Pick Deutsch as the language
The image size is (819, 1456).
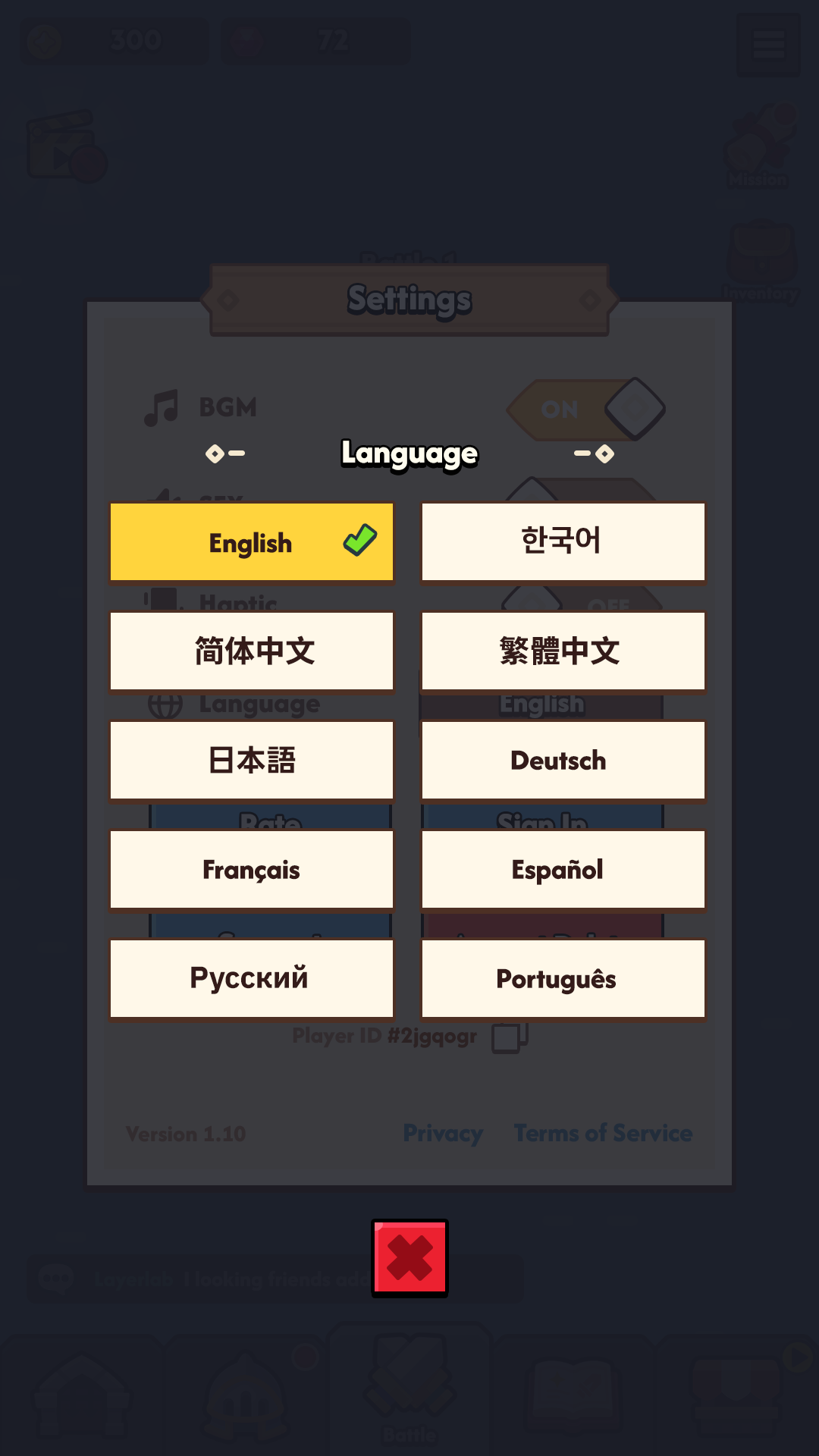(x=563, y=760)
